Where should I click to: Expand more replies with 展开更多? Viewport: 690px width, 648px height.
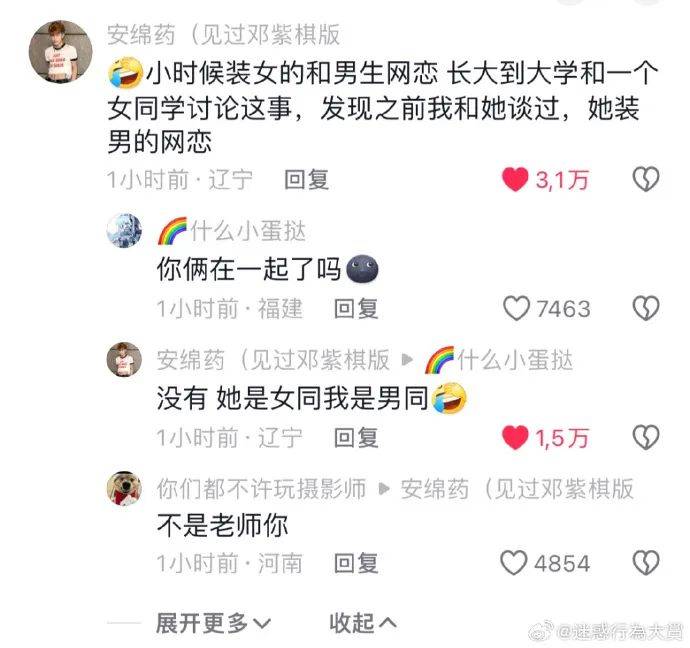(x=212, y=623)
